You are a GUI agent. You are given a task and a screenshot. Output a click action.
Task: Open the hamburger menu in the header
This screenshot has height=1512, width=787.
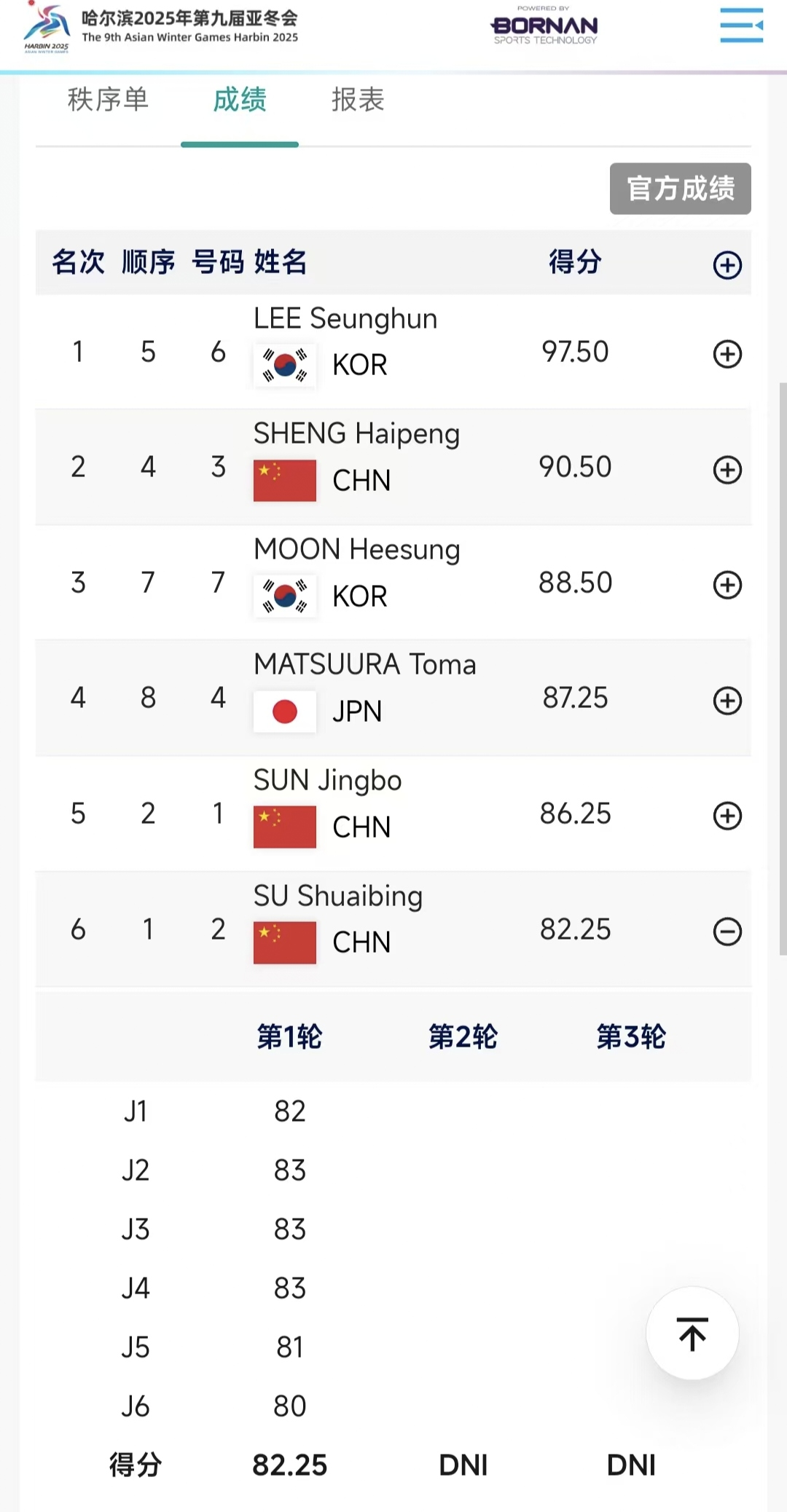pyautogui.click(x=741, y=25)
